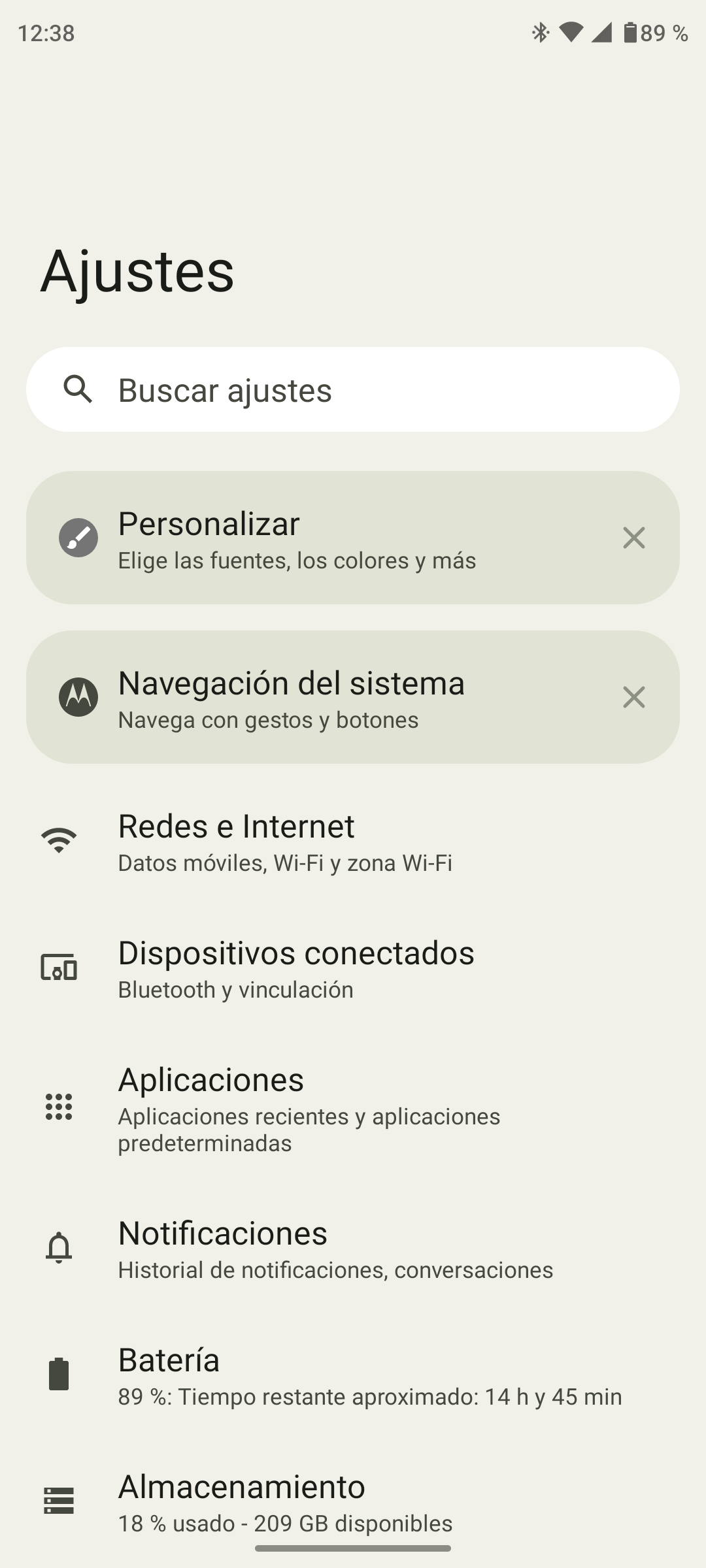Viewport: 706px width, 1568px height.
Task: Open the Personalizar suggestion card
Action: (314, 538)
